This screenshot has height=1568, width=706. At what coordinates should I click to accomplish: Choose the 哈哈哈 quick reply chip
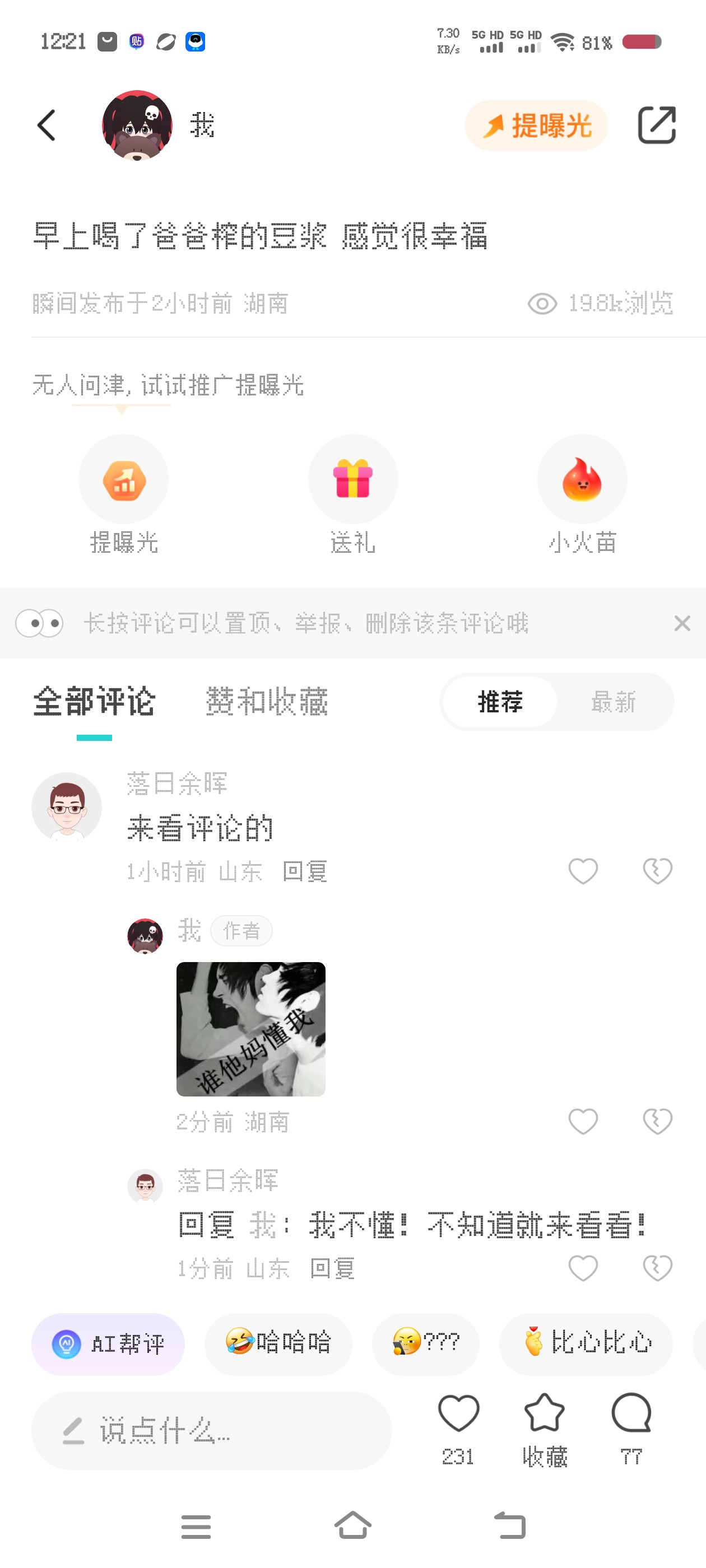click(278, 1343)
